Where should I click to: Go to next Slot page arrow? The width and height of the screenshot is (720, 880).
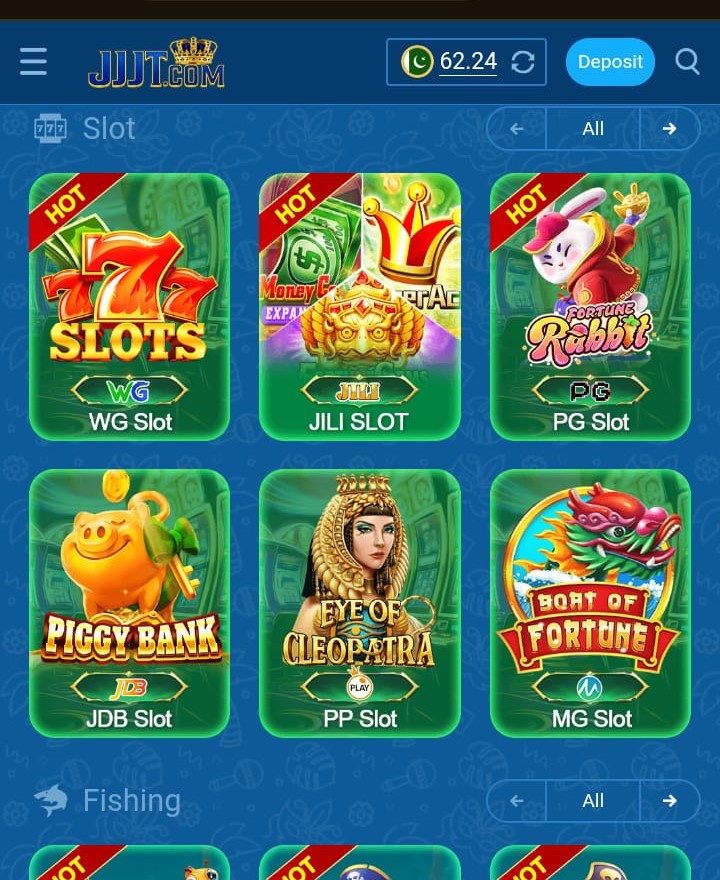click(669, 129)
